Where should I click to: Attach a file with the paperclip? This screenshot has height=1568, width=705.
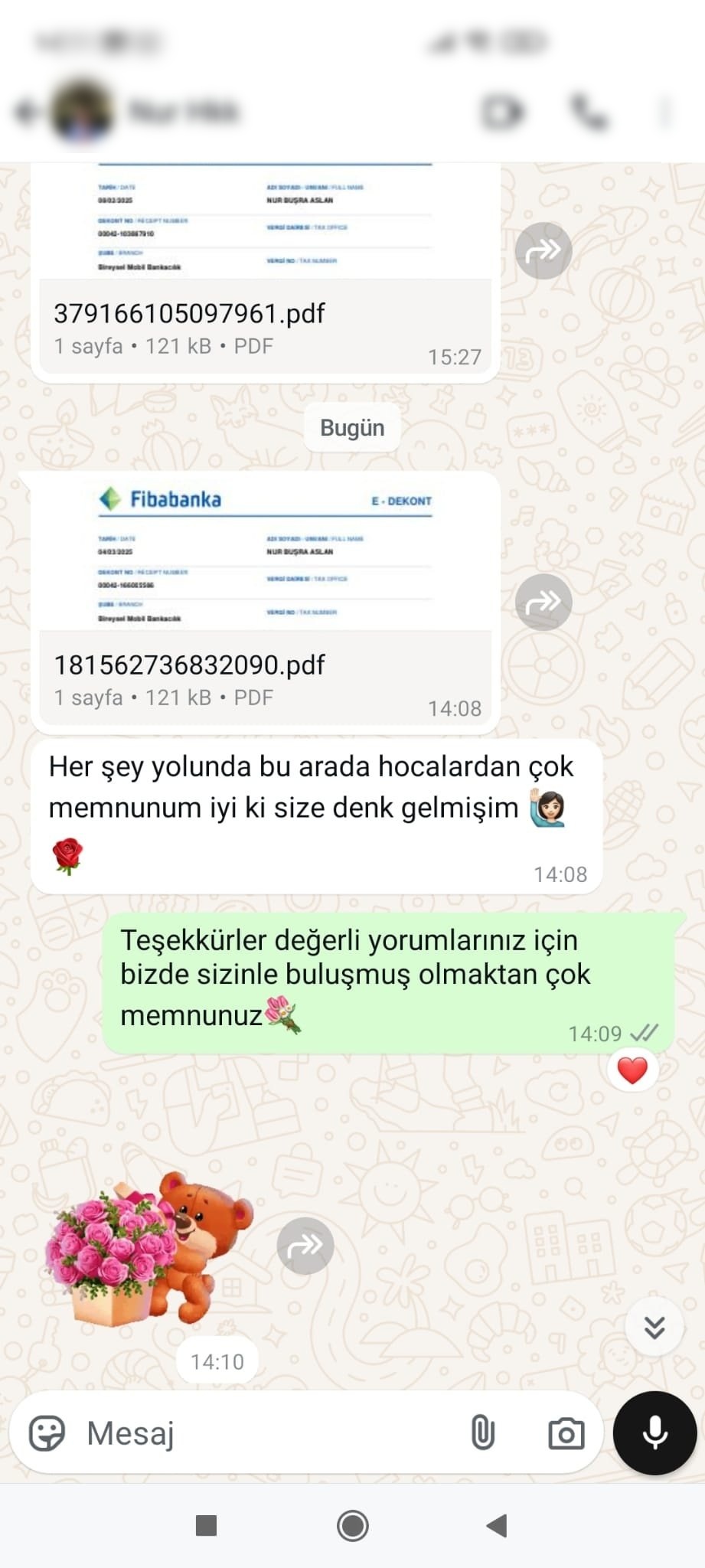[483, 1433]
